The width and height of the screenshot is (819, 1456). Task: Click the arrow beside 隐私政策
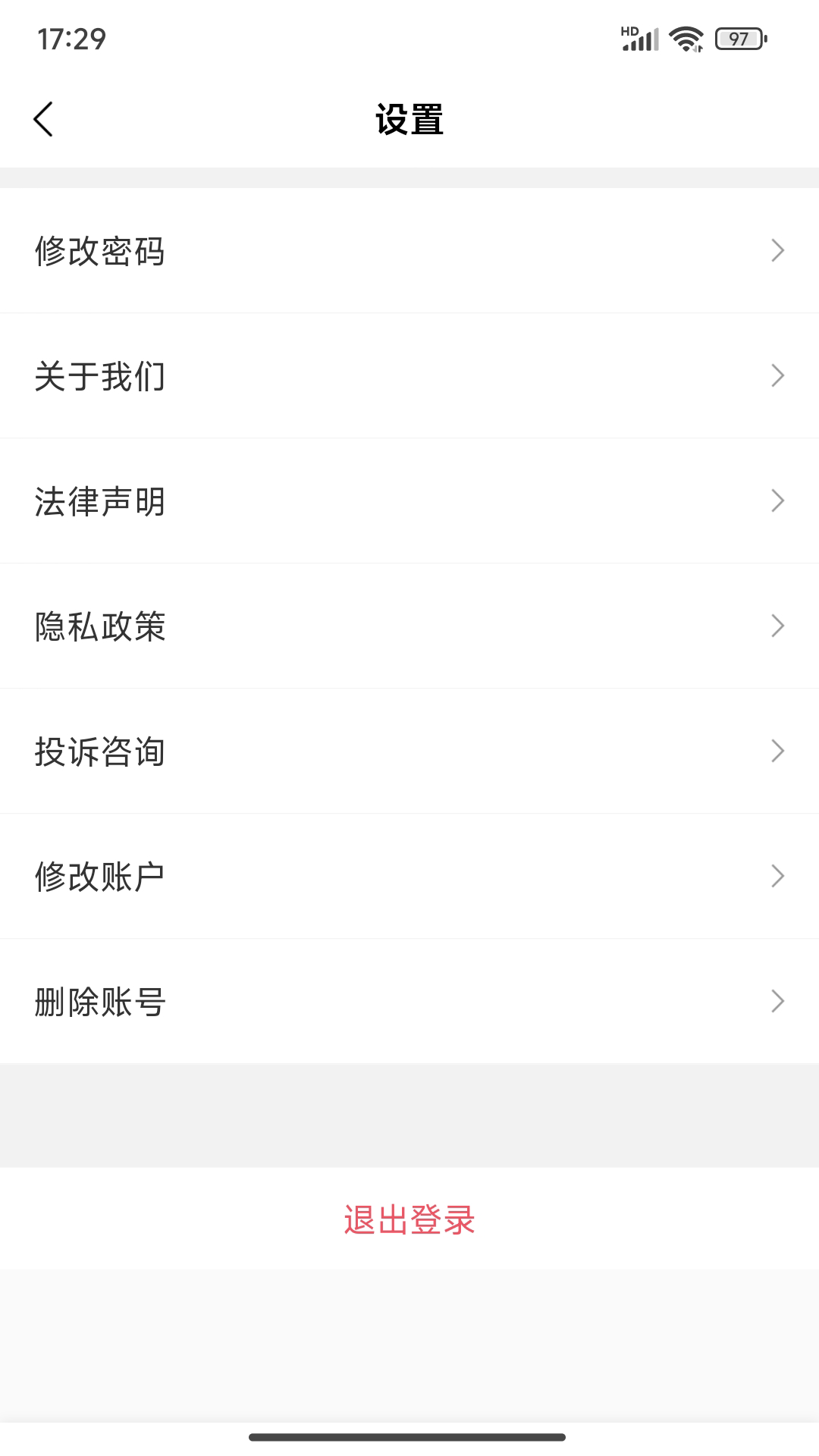777,626
